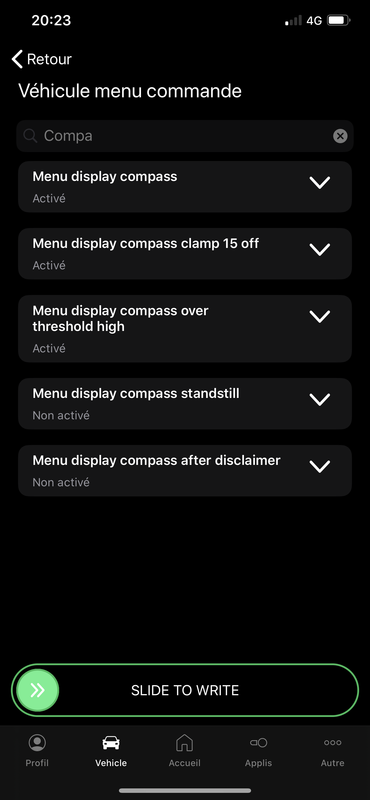This screenshot has width=370, height=800.
Task: Expand Menu display compass over threshold high
Action: point(320,317)
